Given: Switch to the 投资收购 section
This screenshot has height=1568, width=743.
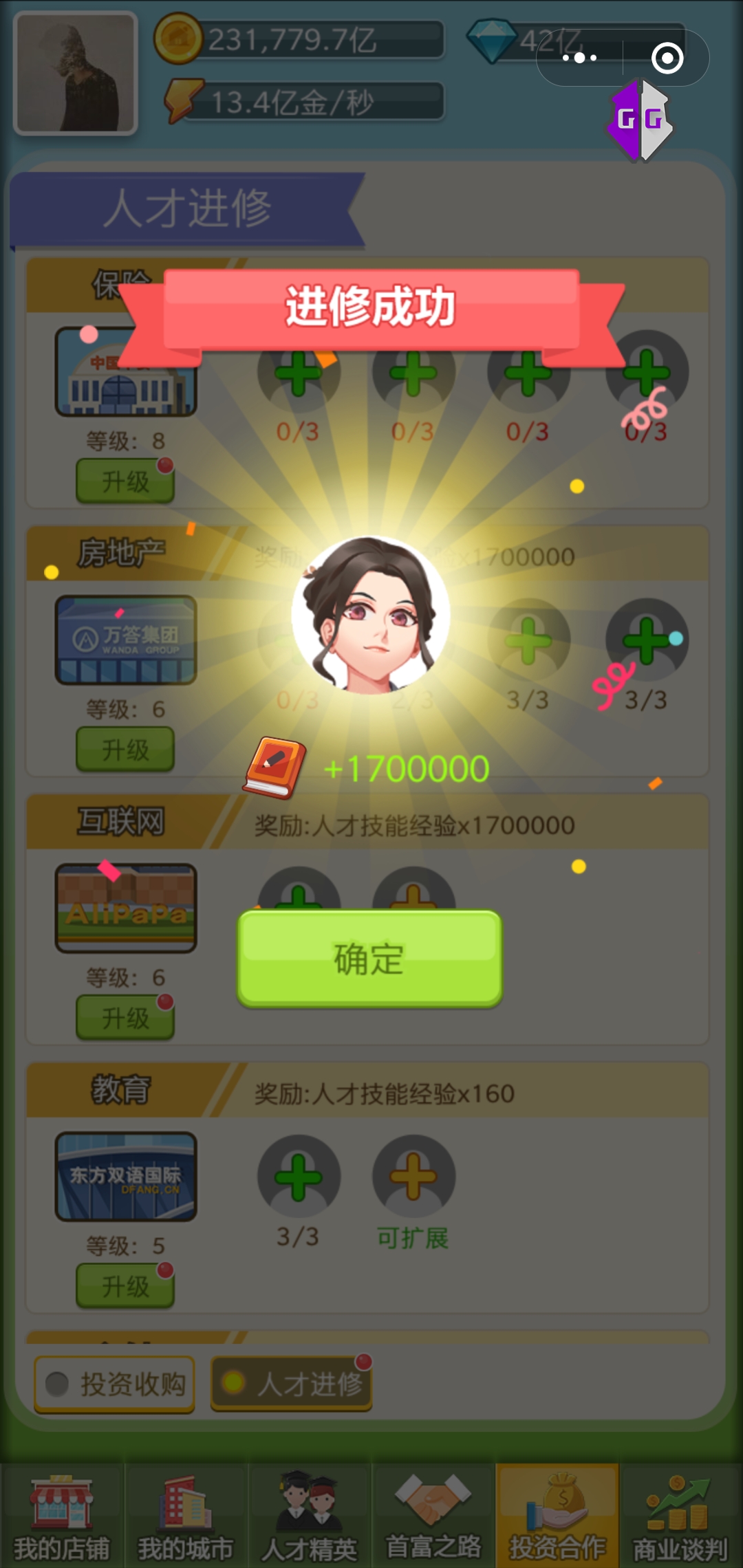Looking at the screenshot, I should [x=115, y=1384].
